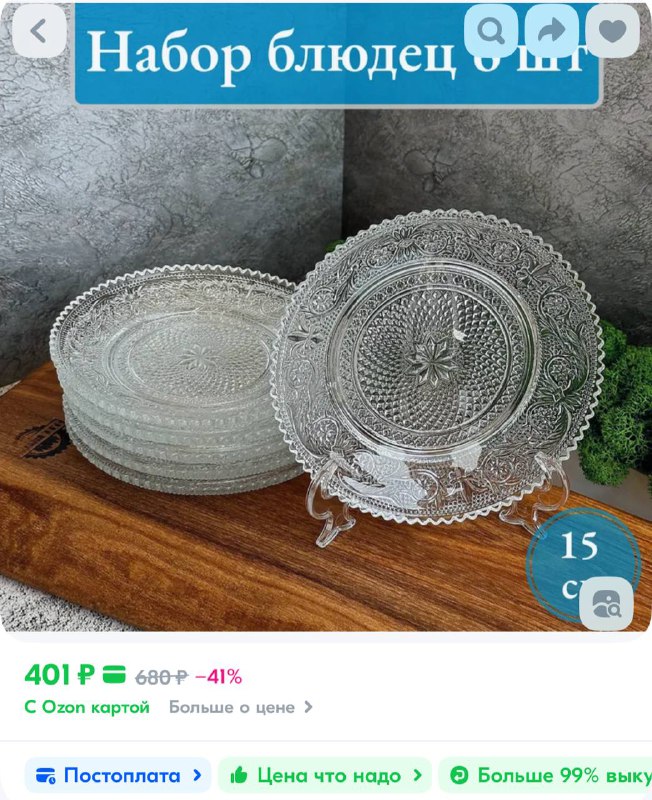652x800 pixels.
Task: Add the saucer set to favorites
Action: (612, 31)
